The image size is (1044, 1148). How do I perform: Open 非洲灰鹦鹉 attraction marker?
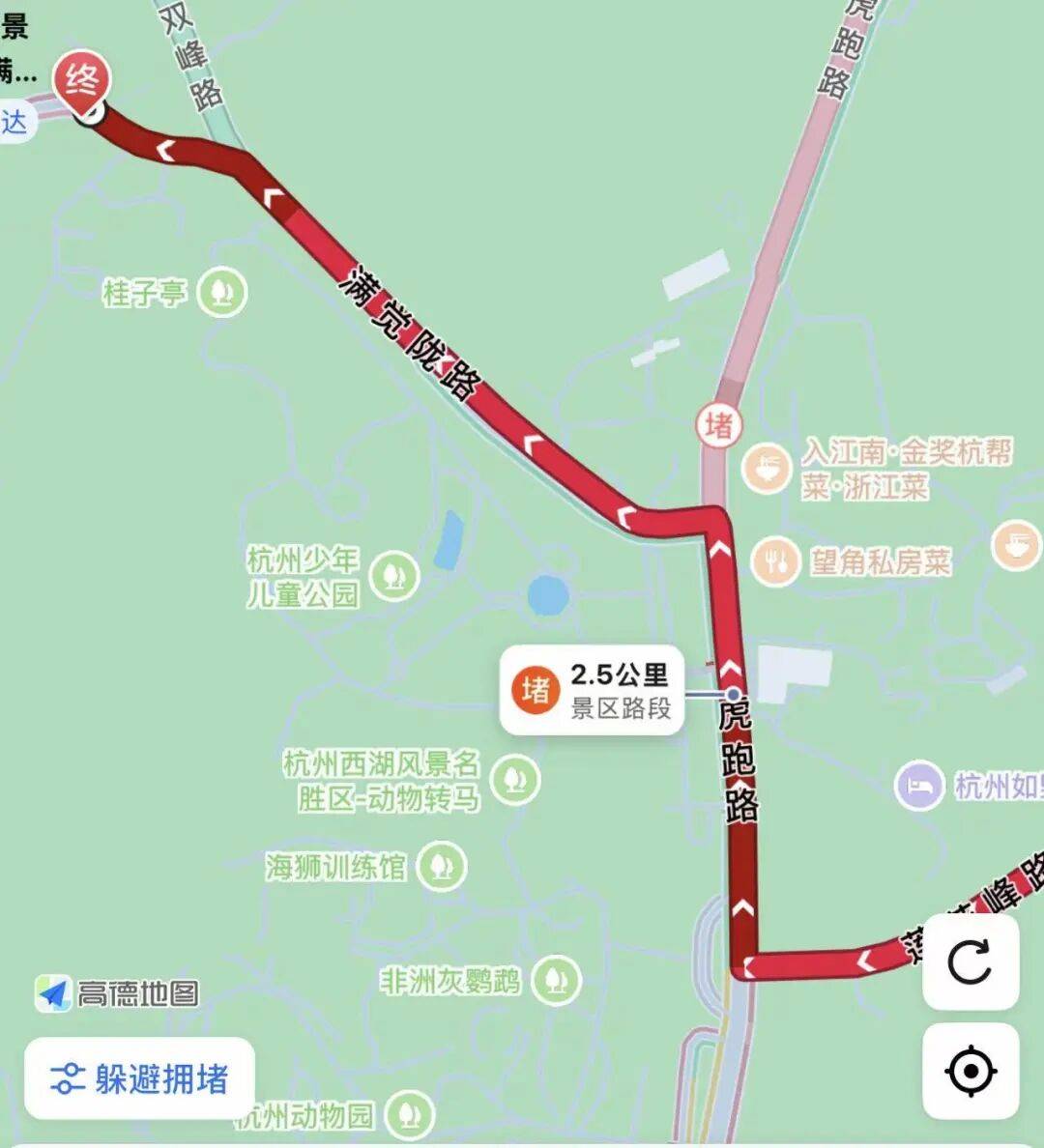click(556, 981)
